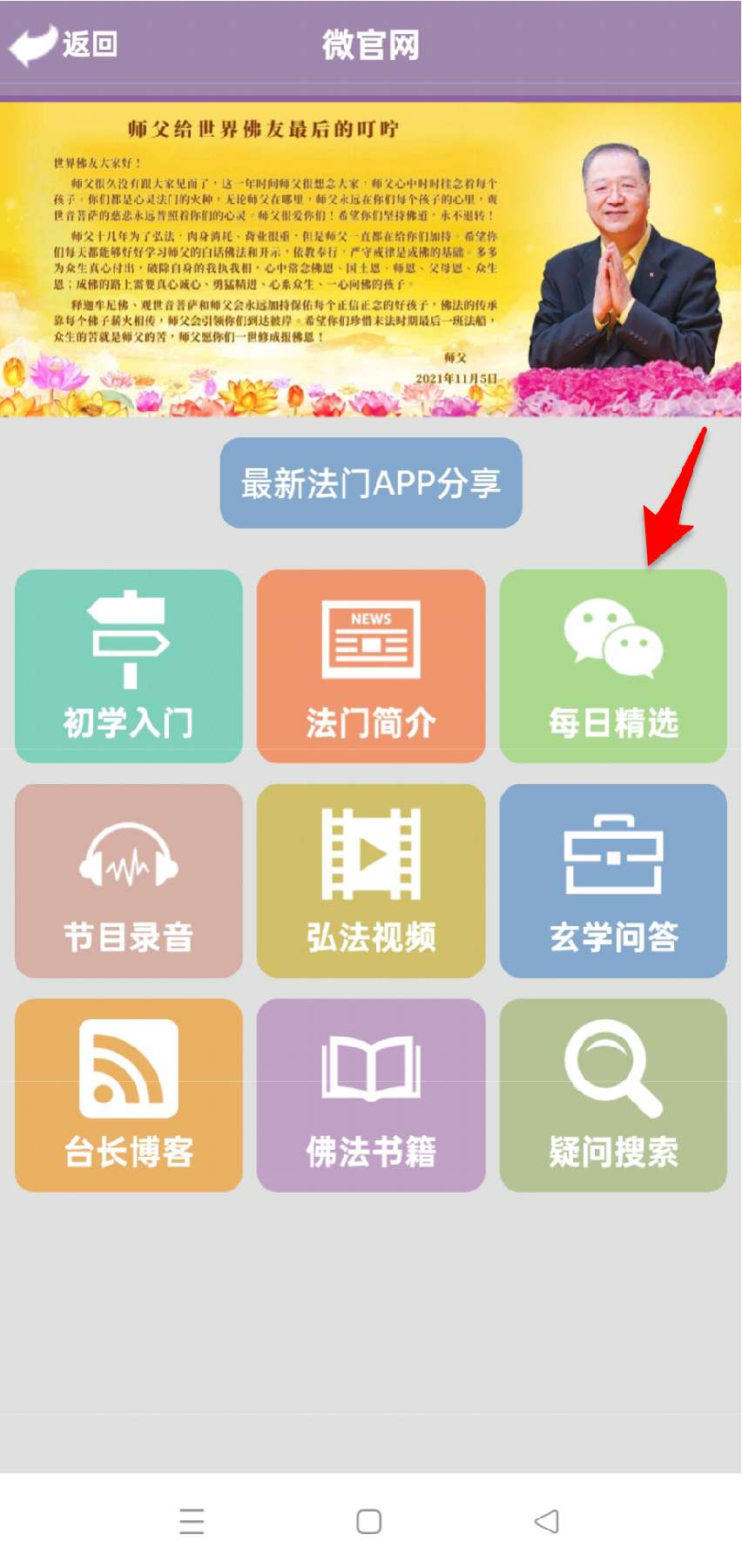Viewport: 742px width, 1568px height.
Task: Go to the system home screen
Action: click(x=369, y=1522)
